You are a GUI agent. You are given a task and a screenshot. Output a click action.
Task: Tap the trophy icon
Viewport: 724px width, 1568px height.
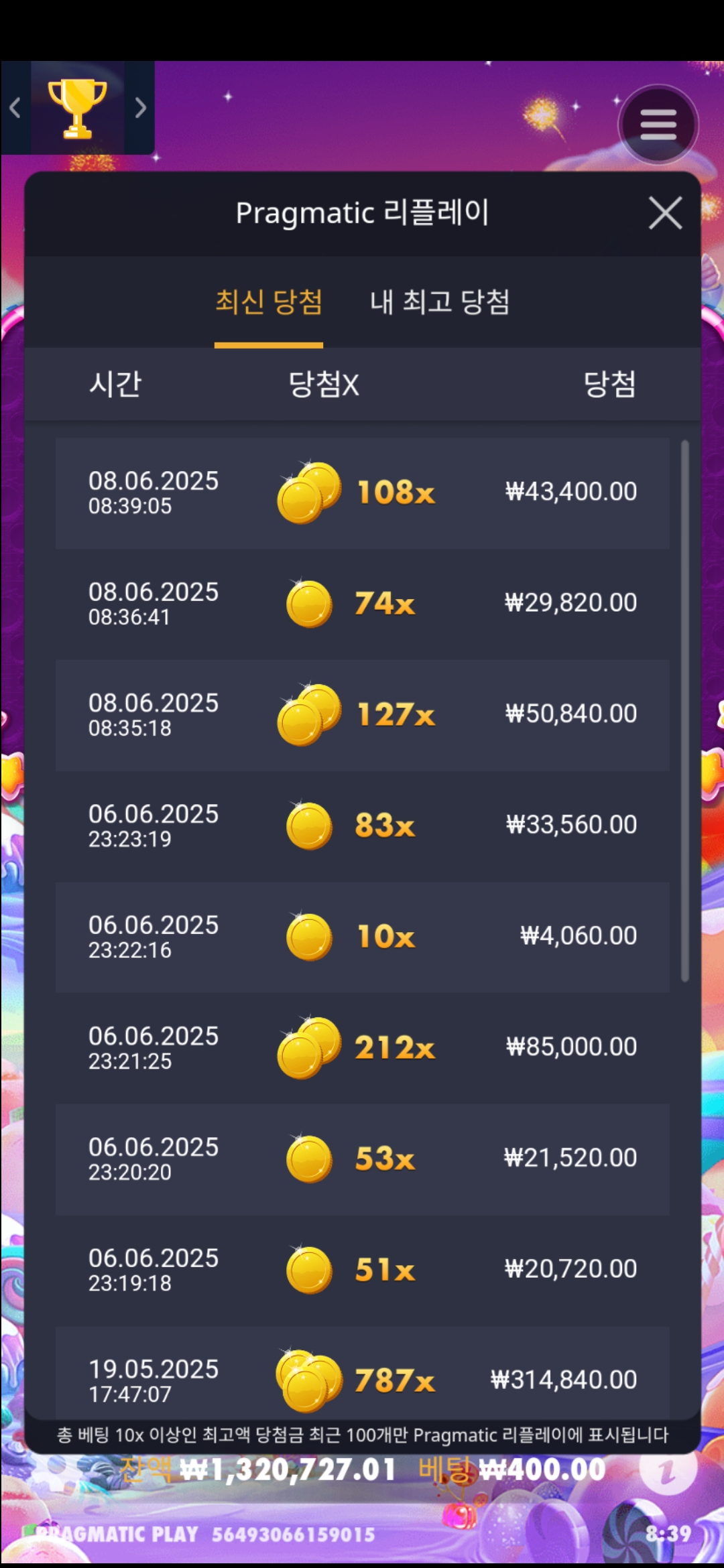click(77, 108)
